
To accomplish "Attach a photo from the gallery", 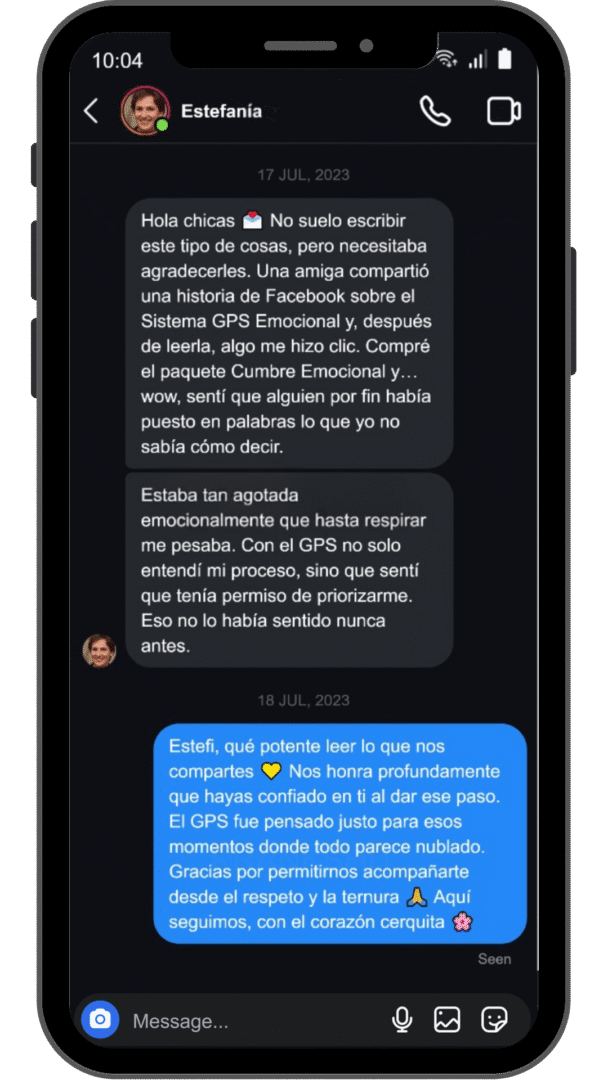I will coord(447,1019).
